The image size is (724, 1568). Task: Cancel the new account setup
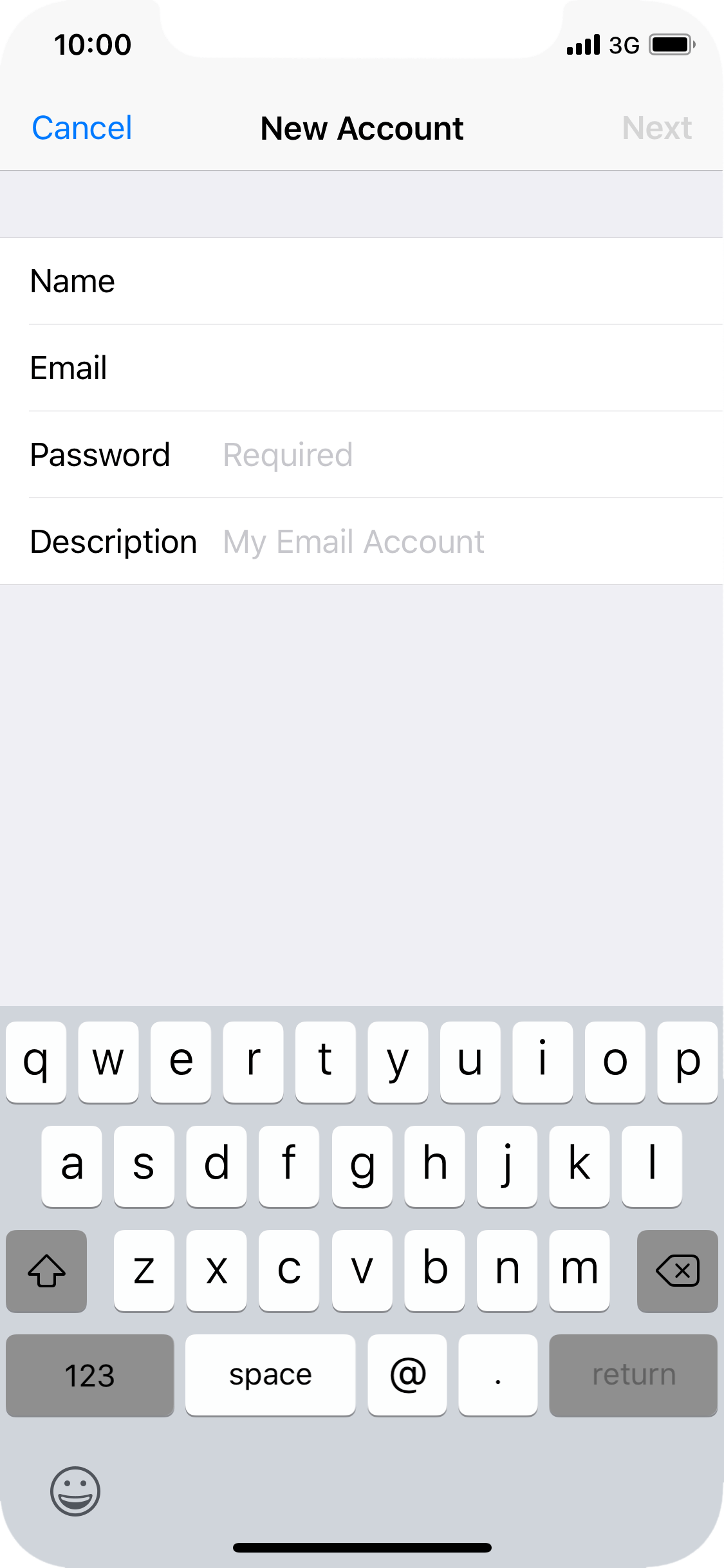[82, 128]
